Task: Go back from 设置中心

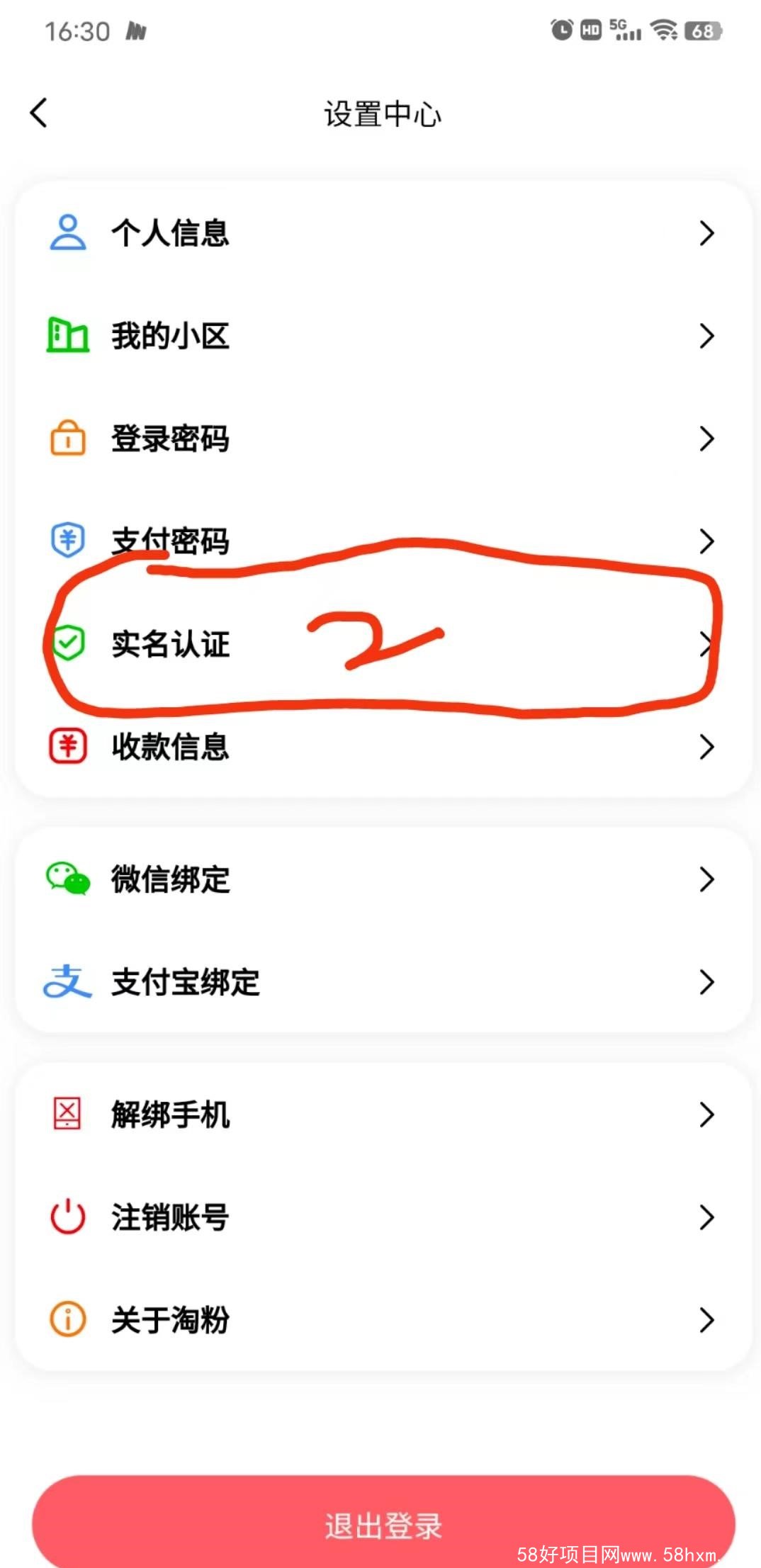Action: 40,113
